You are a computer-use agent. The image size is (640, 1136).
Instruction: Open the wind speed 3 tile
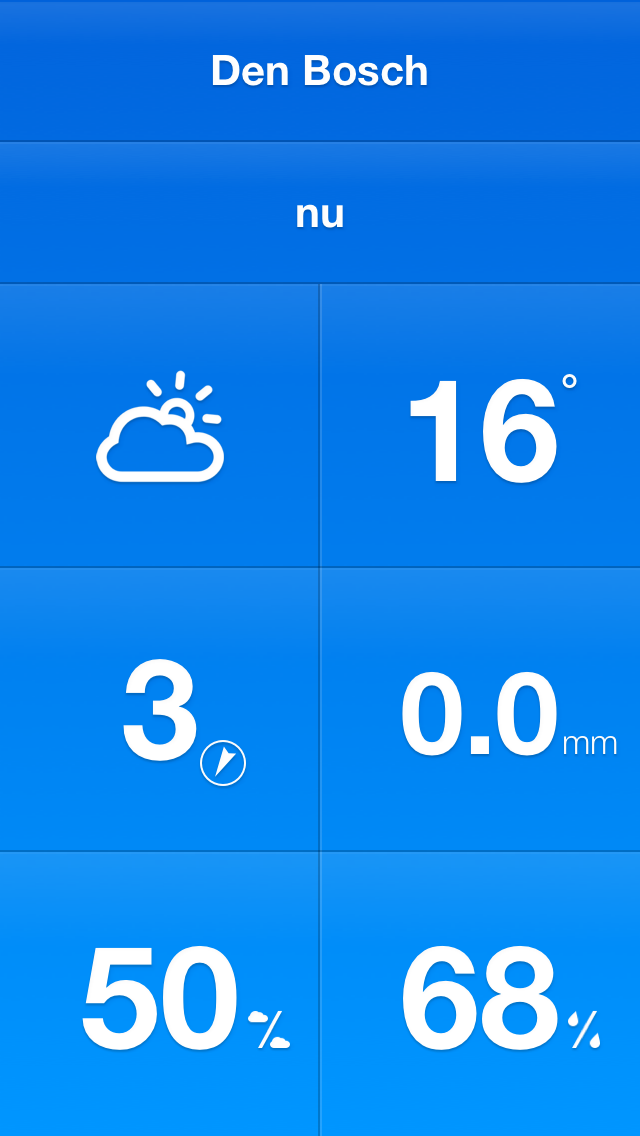(x=160, y=710)
